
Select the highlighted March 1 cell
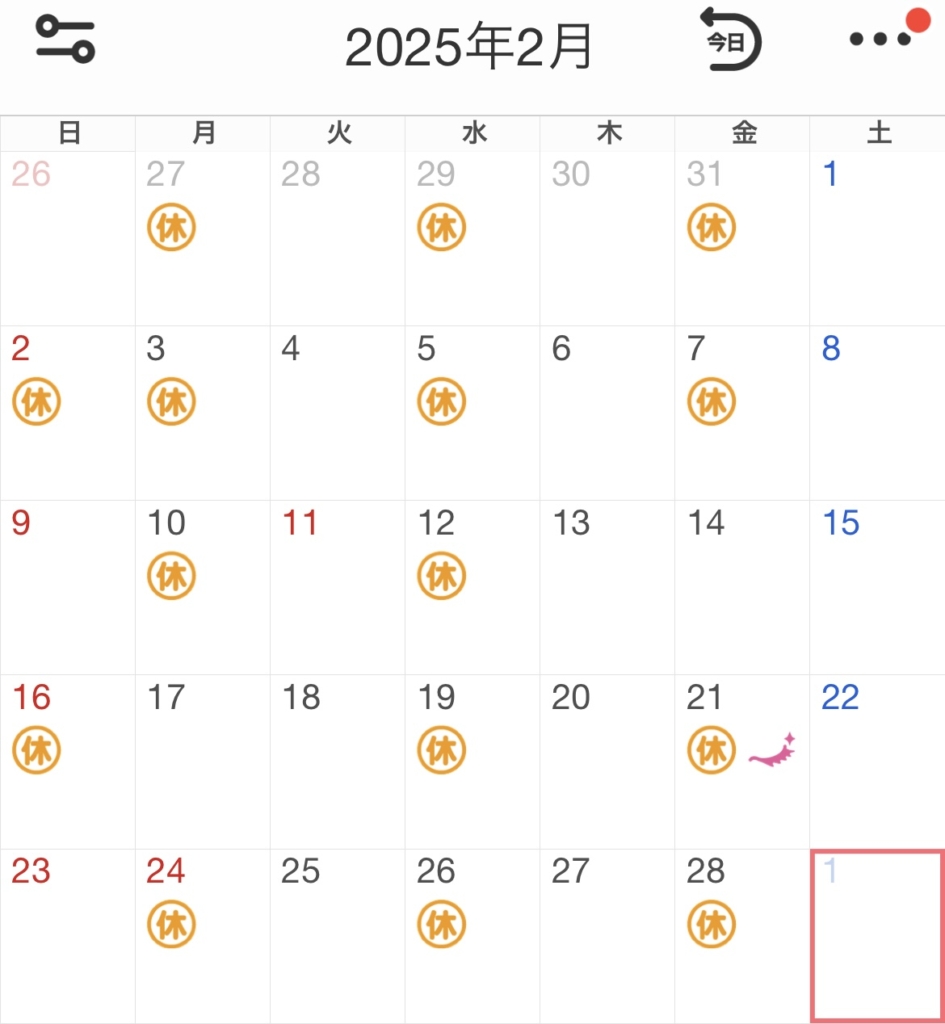click(x=877, y=935)
